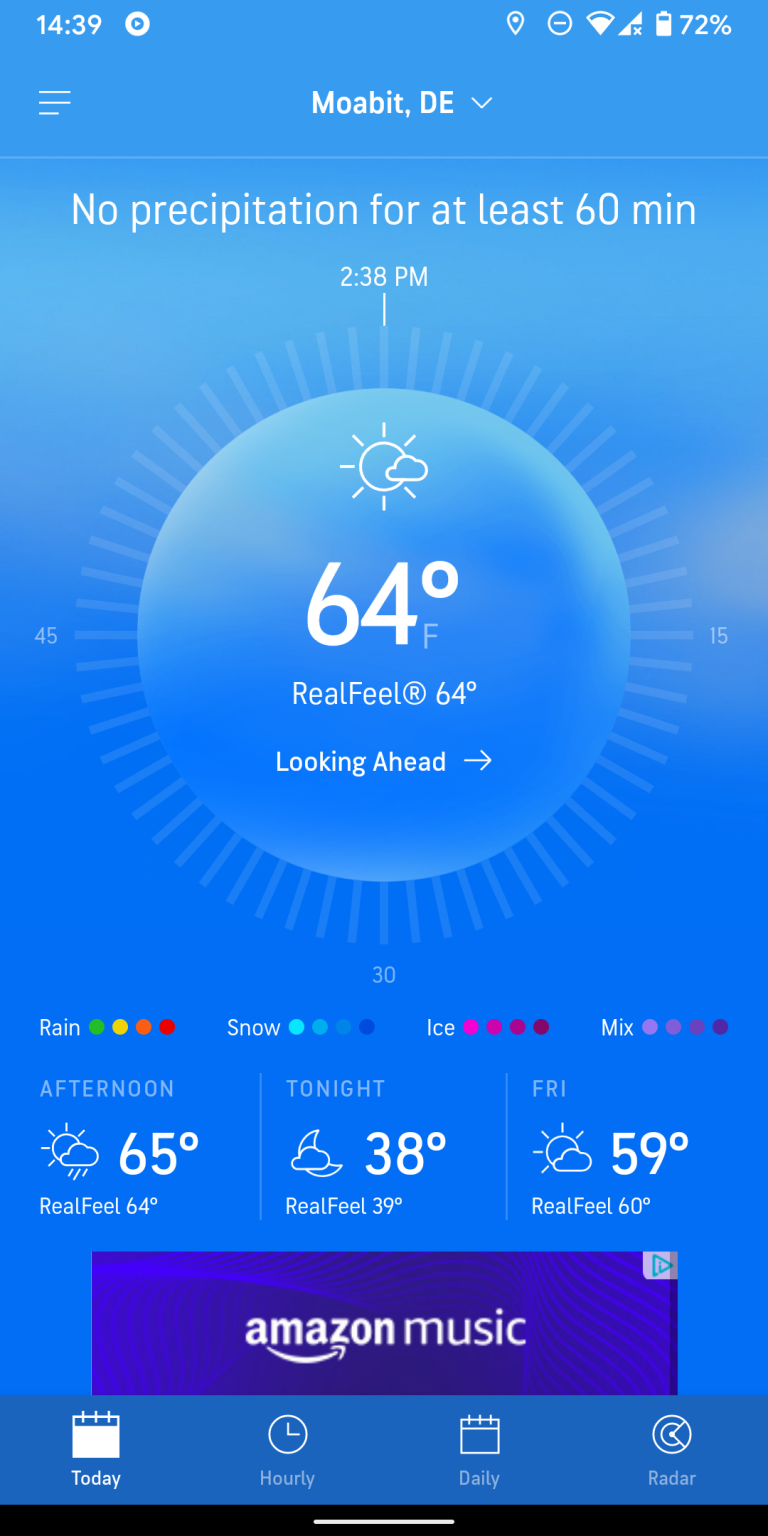The width and height of the screenshot is (768, 1536).
Task: Open the hamburger menu
Action: [55, 102]
